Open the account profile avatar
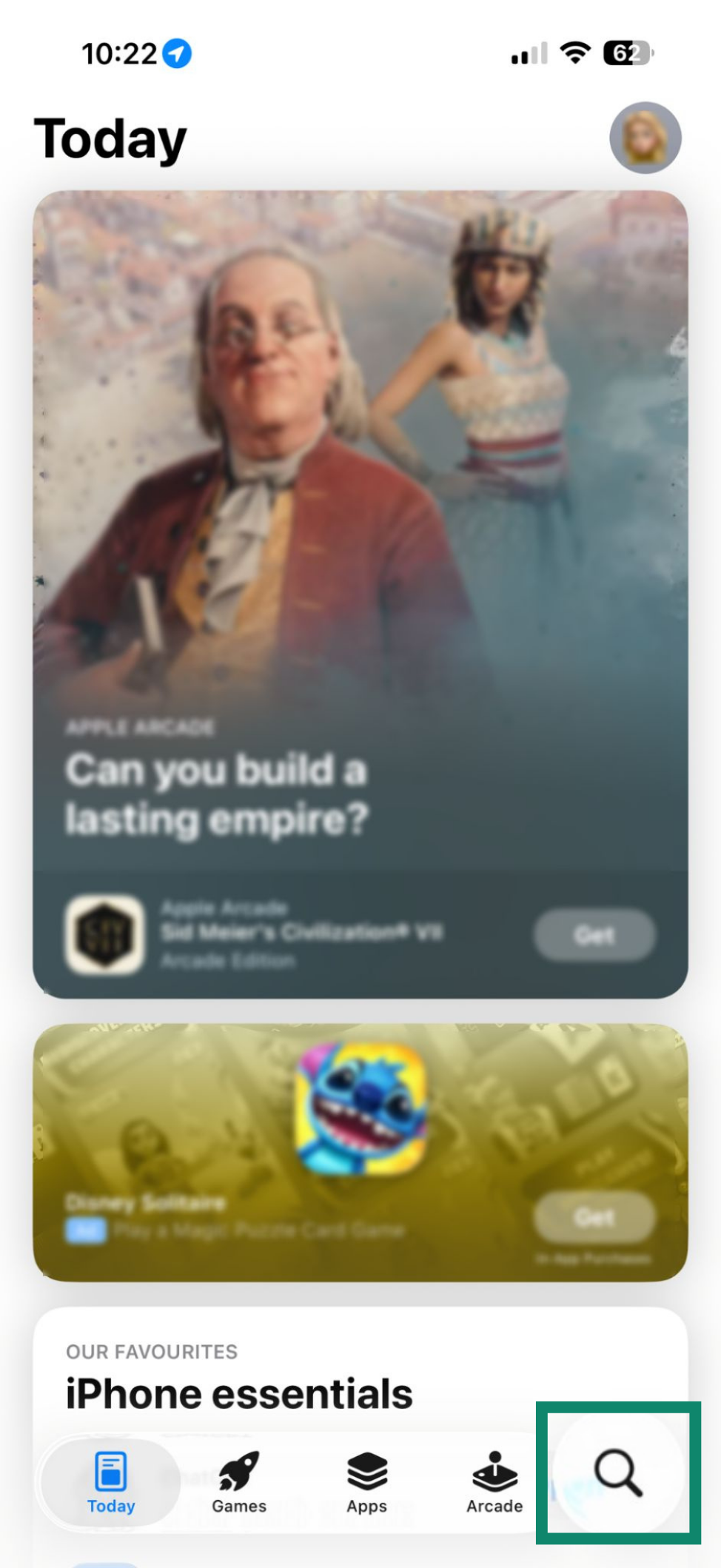The height and width of the screenshot is (1568, 721). pos(645,138)
